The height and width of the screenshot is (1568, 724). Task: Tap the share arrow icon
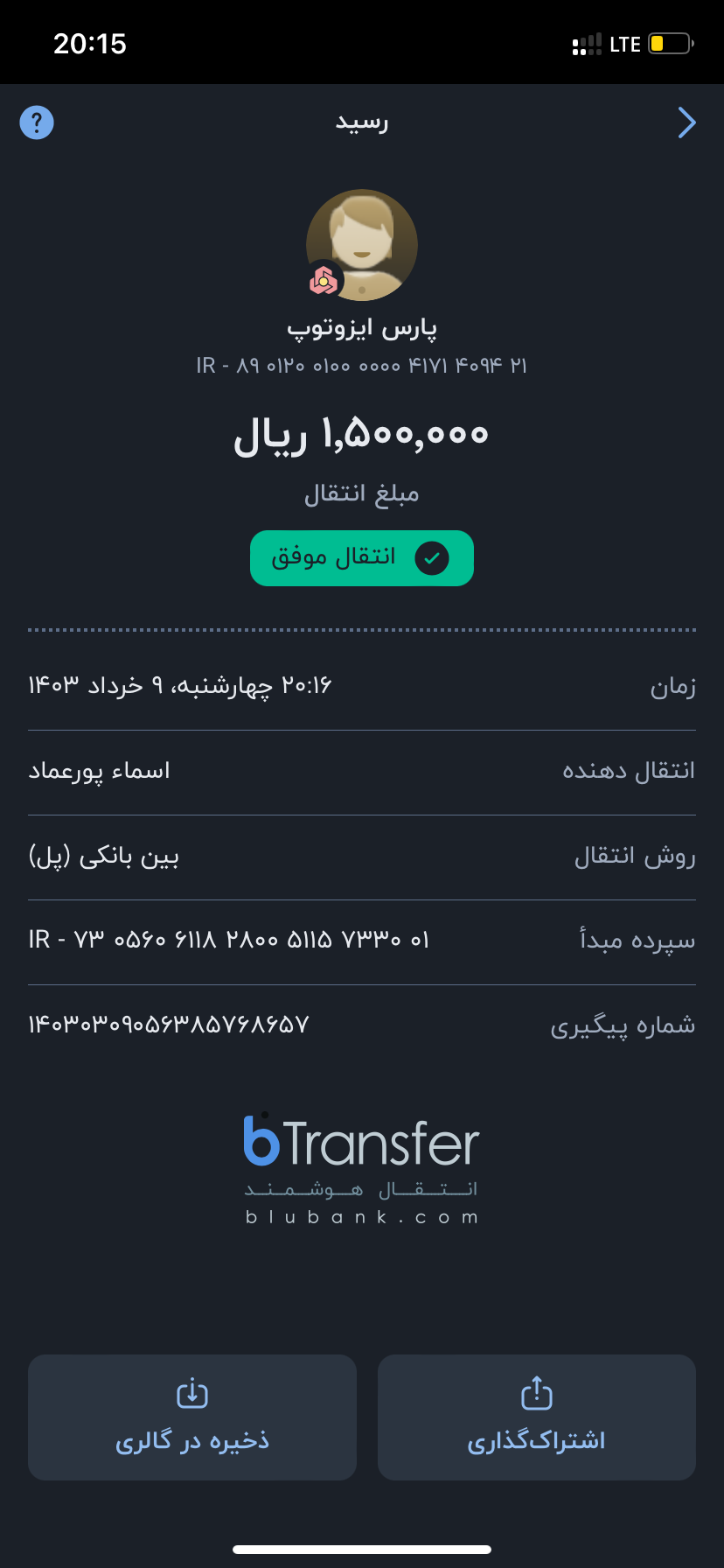[536, 1393]
